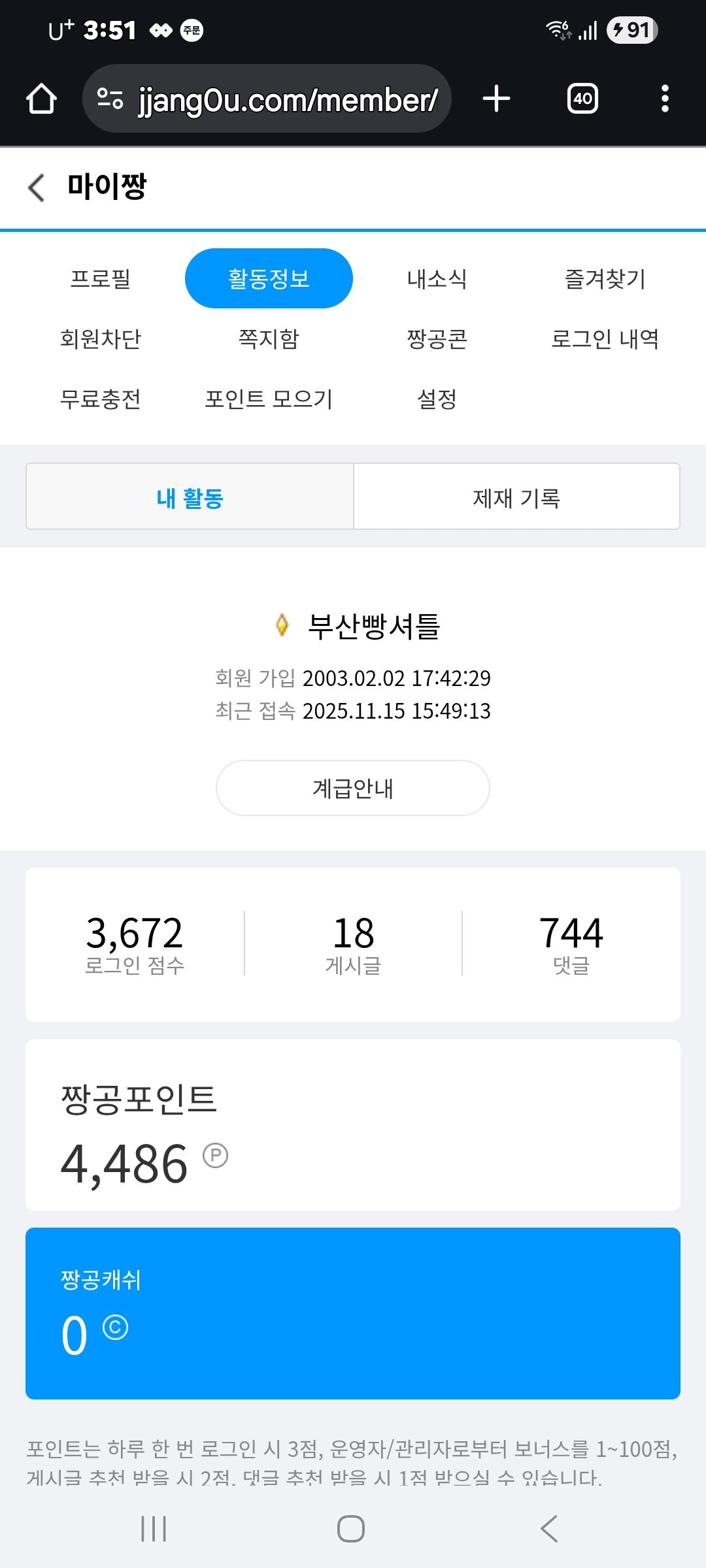Open the 무료충전 free charge page
Image resolution: width=706 pixels, height=1568 pixels.
click(101, 399)
